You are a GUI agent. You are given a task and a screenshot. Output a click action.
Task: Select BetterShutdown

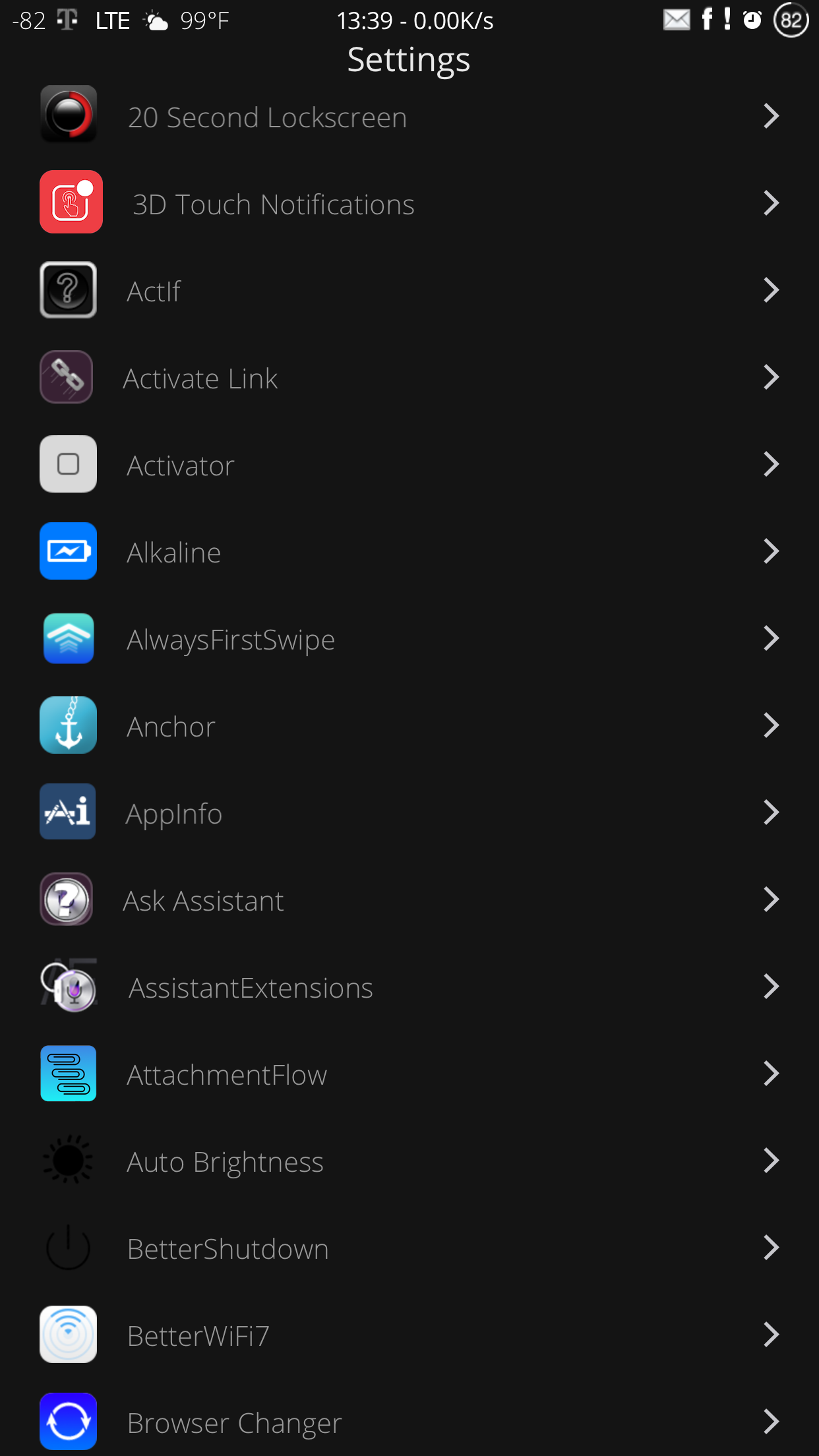click(409, 1248)
